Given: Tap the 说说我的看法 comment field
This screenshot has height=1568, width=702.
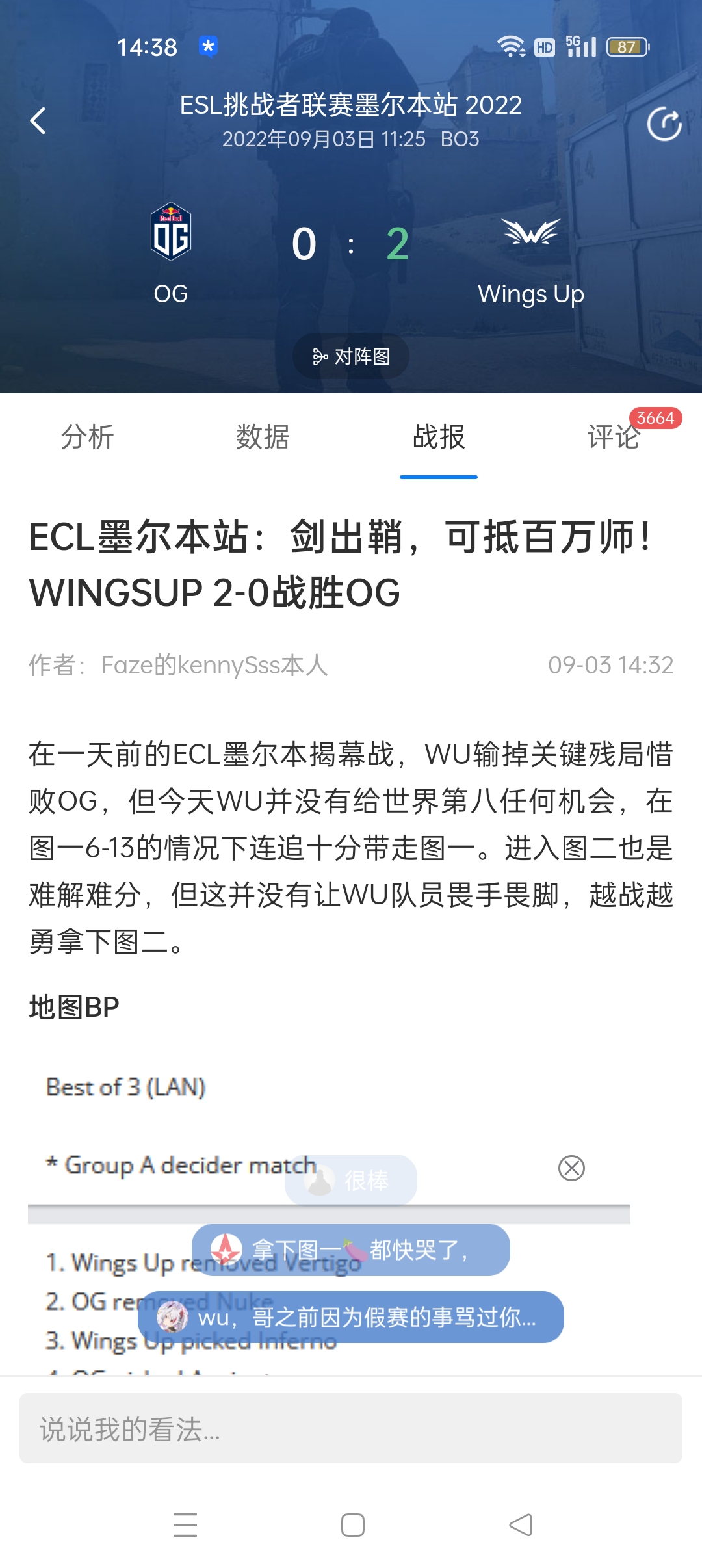Looking at the screenshot, I should [351, 1428].
